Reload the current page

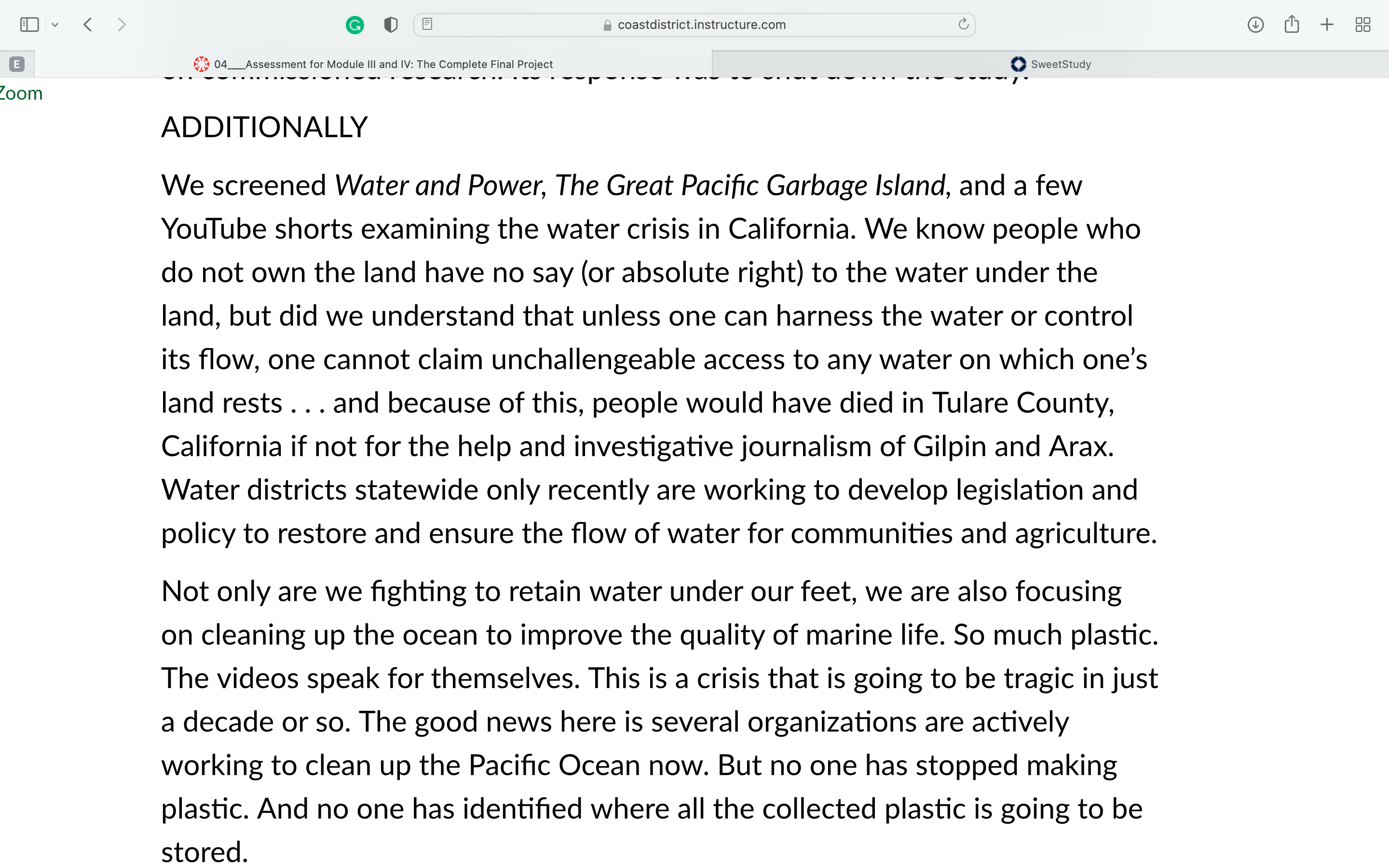963,24
